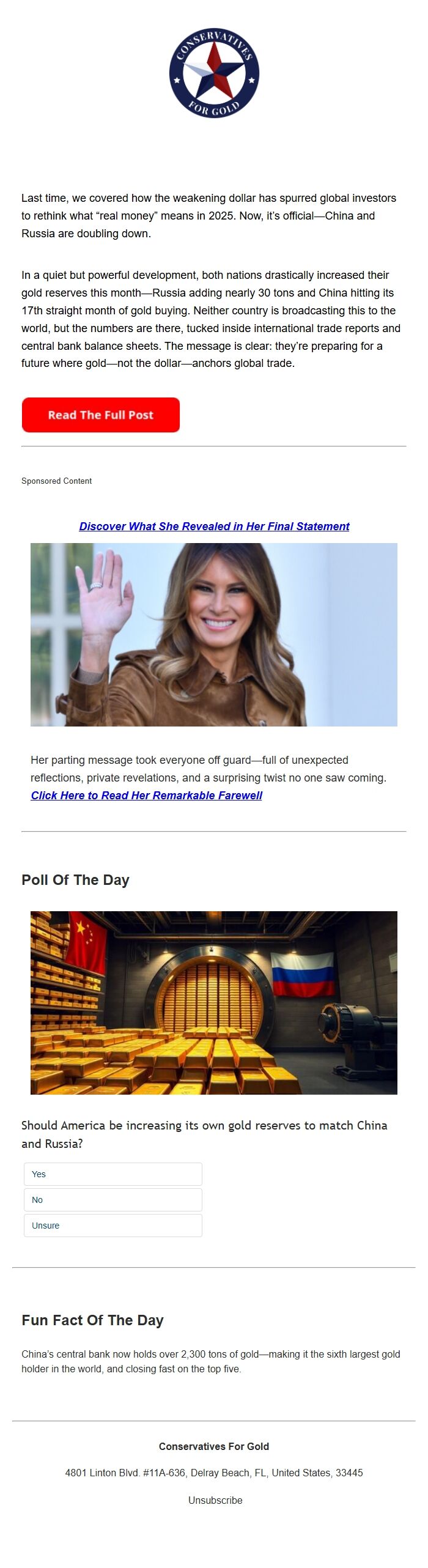The height and width of the screenshot is (1568, 428).
Task: Choose Unsure in the poll
Action: [x=113, y=1225]
